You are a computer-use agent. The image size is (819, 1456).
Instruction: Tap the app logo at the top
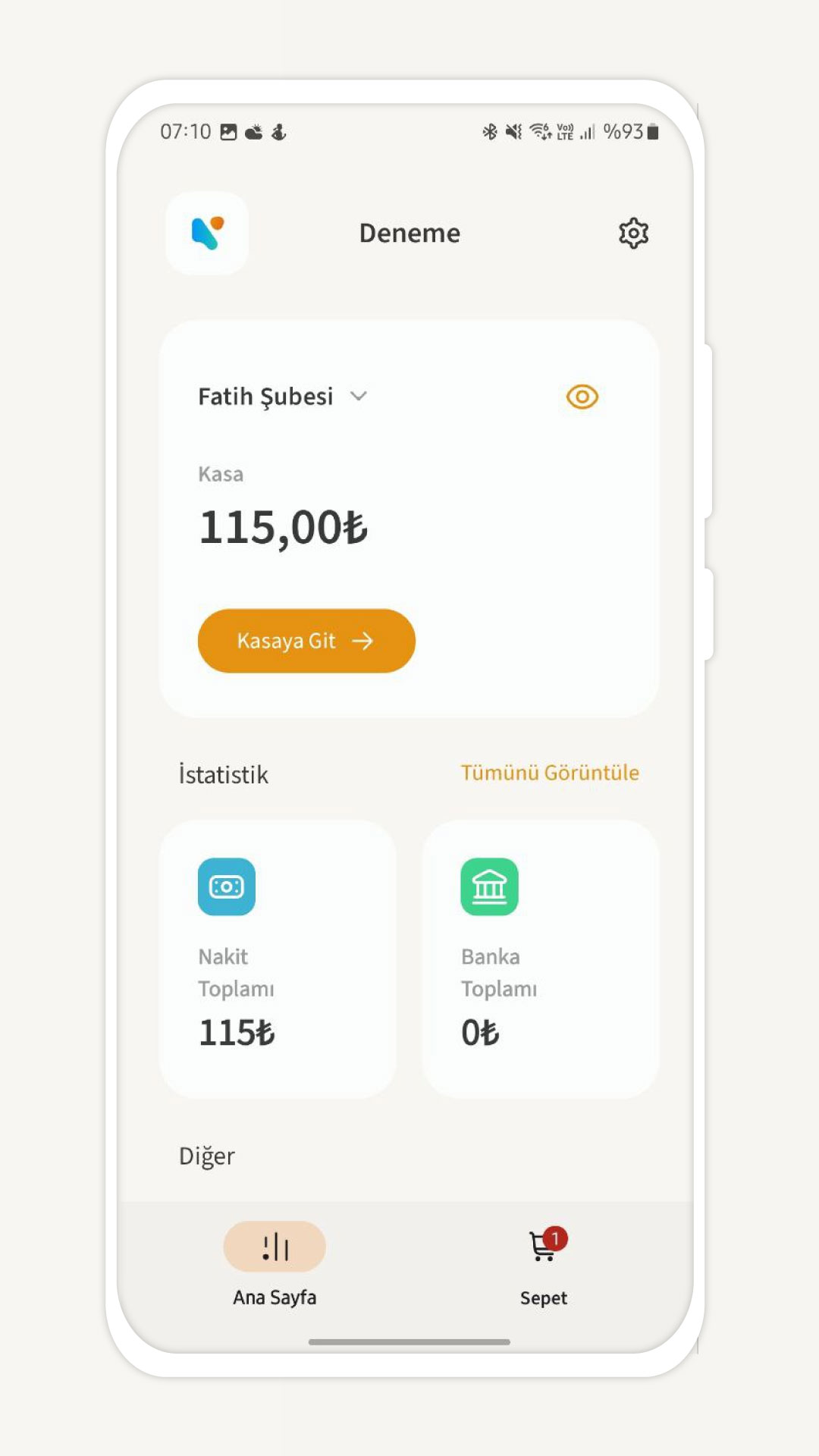(207, 233)
